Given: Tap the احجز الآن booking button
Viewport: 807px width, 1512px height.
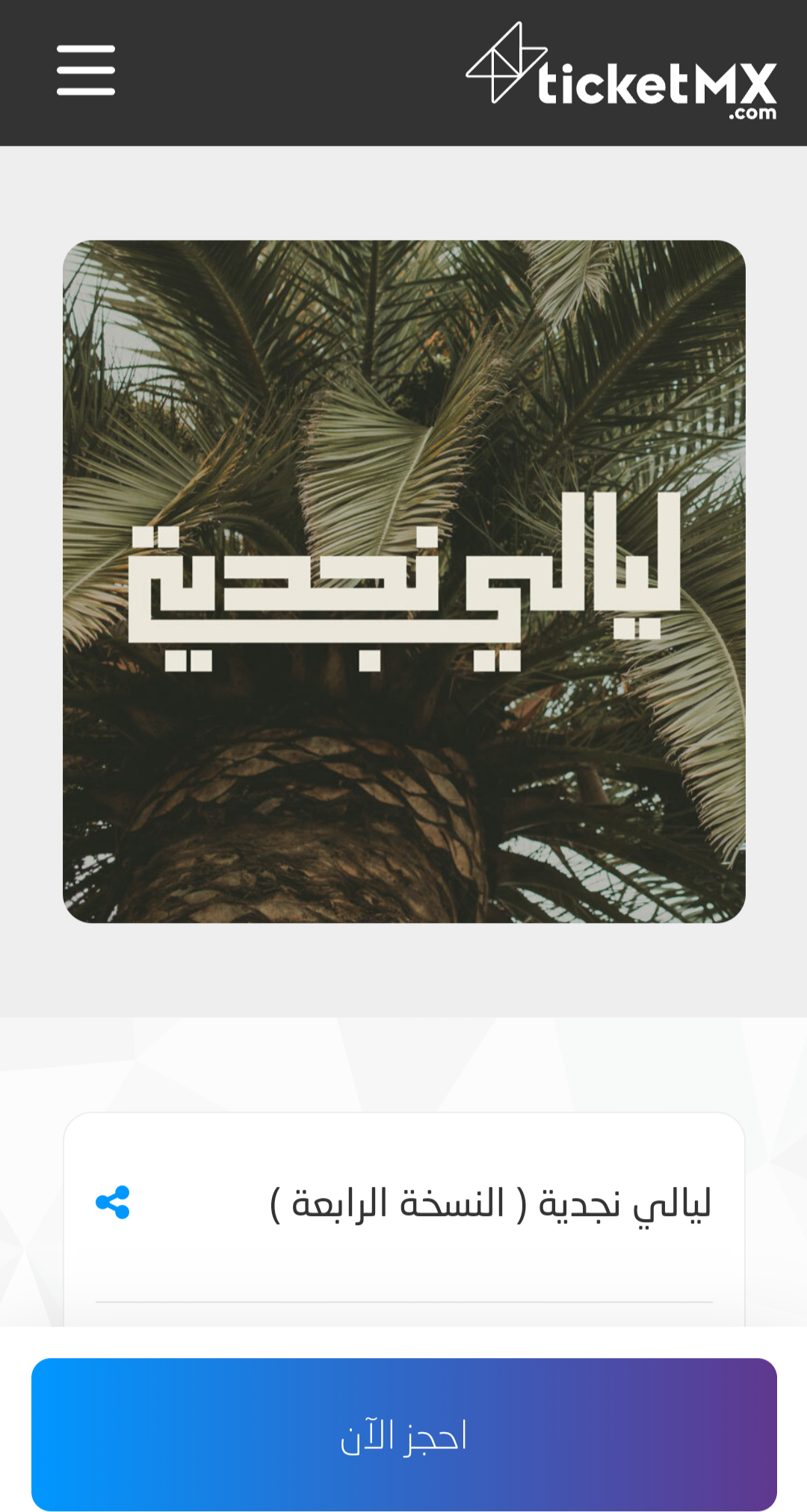Looking at the screenshot, I should (x=404, y=1434).
